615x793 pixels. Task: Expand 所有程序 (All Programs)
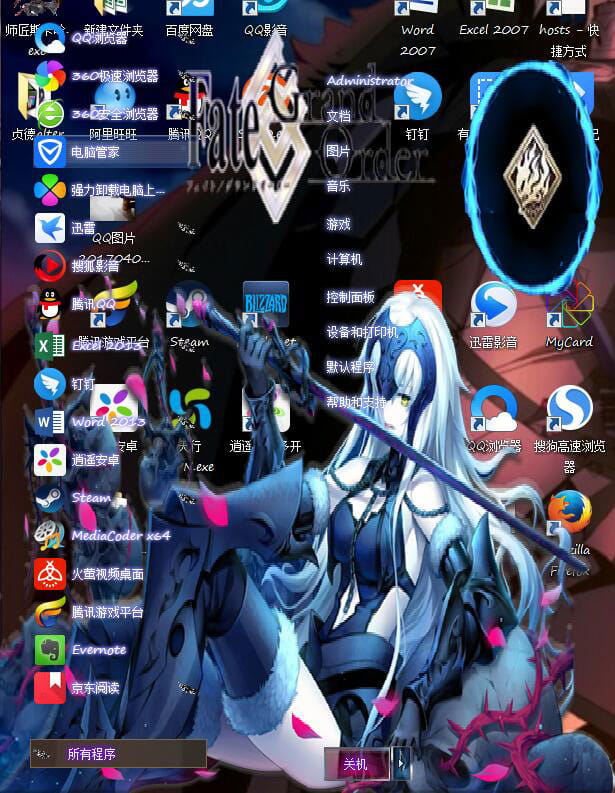click(x=118, y=754)
